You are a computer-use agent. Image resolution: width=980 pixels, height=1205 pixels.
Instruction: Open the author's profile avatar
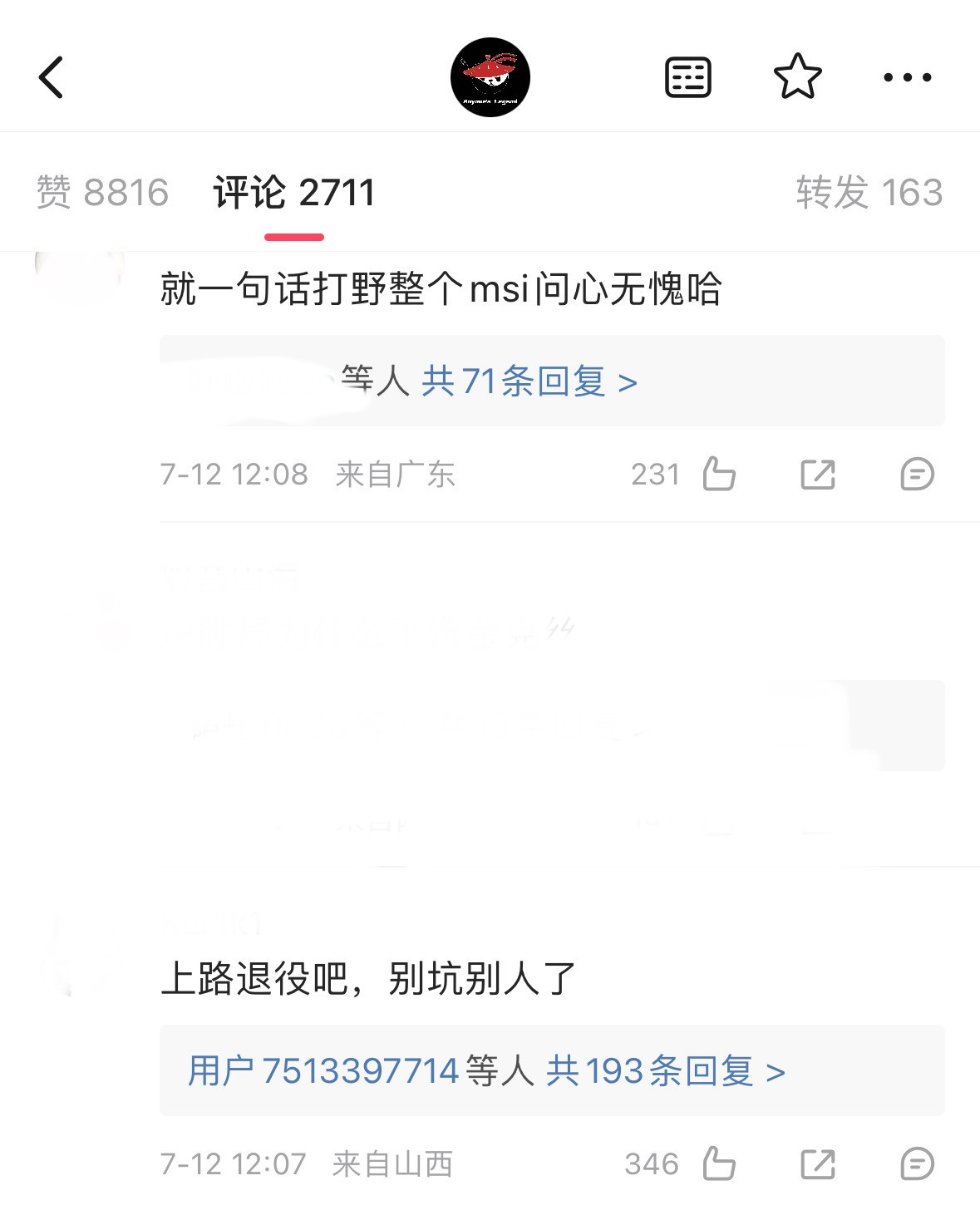pos(490,77)
